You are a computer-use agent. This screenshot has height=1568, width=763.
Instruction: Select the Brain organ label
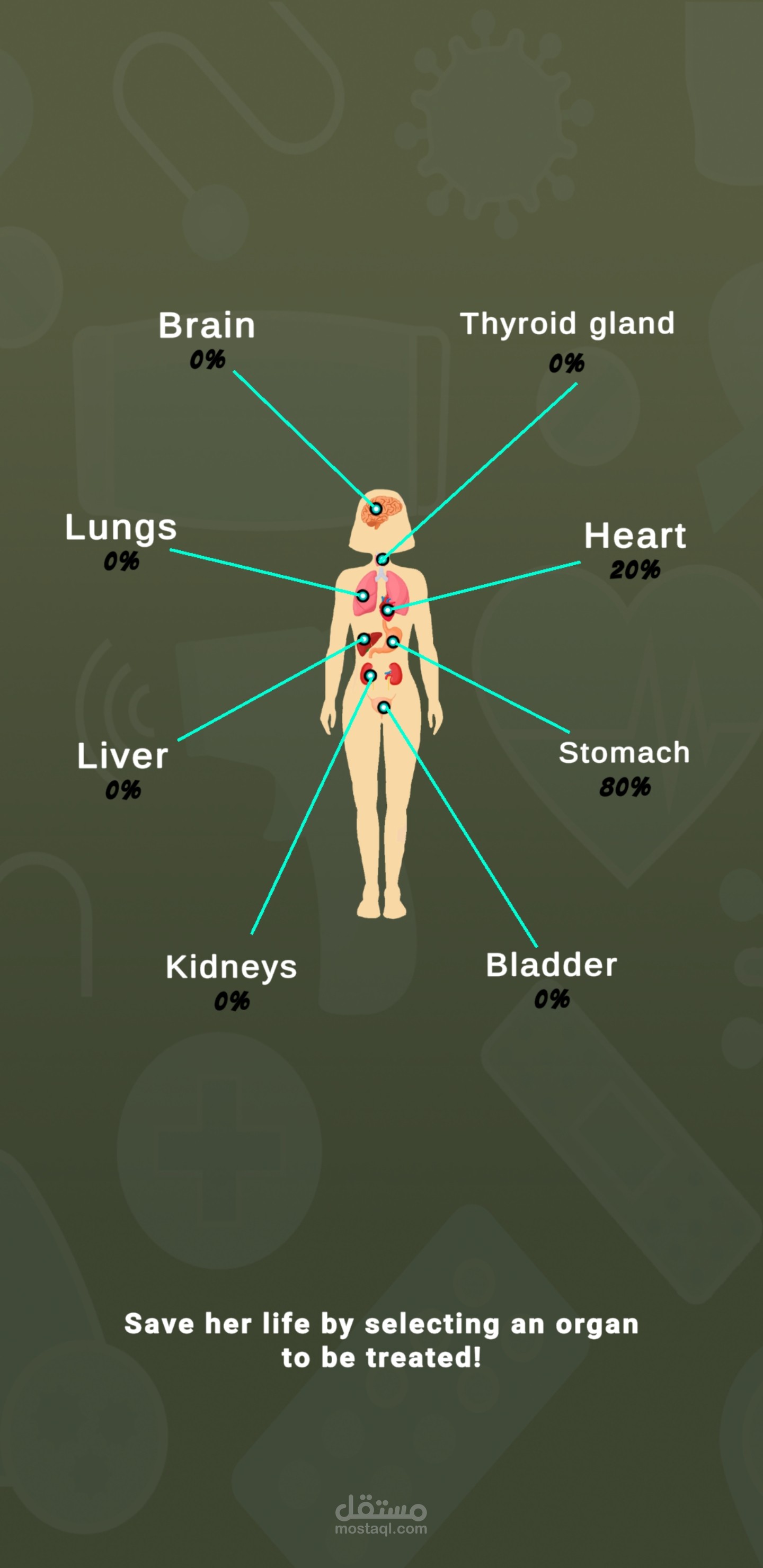pos(207,326)
